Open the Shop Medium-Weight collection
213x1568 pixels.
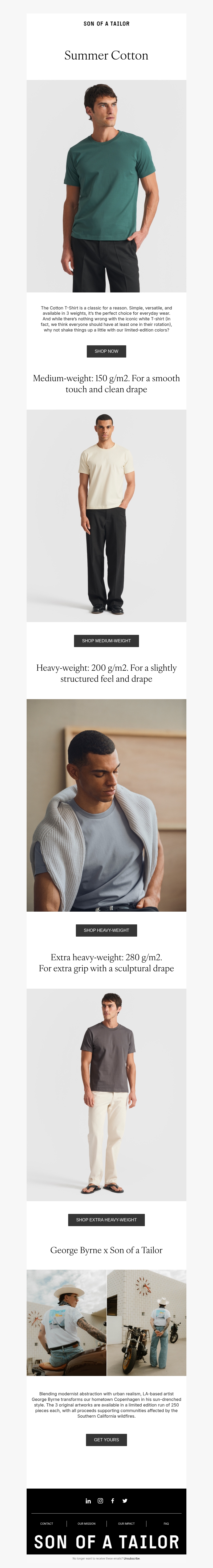[106, 640]
